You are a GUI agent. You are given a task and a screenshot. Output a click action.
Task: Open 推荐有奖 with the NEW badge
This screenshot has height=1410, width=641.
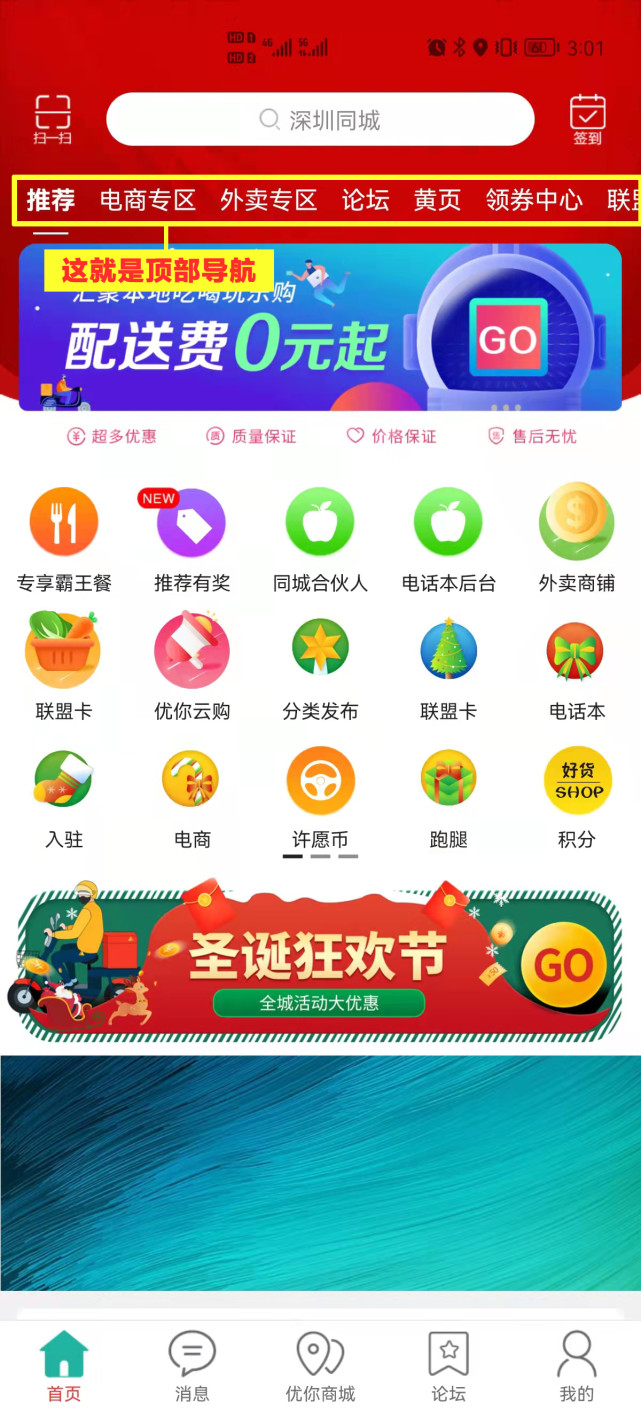click(192, 537)
